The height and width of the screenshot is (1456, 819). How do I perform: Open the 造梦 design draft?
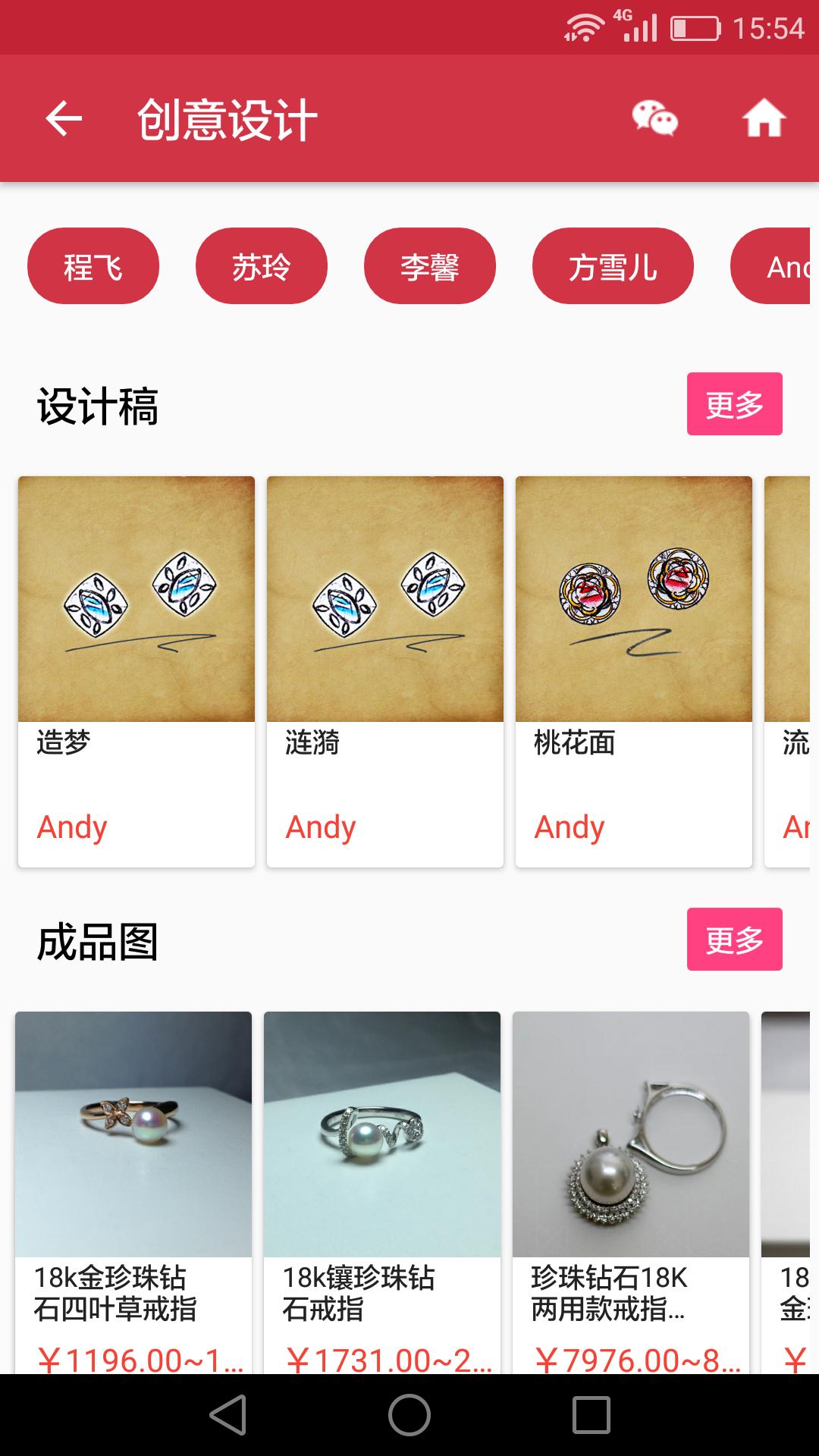tap(136, 671)
